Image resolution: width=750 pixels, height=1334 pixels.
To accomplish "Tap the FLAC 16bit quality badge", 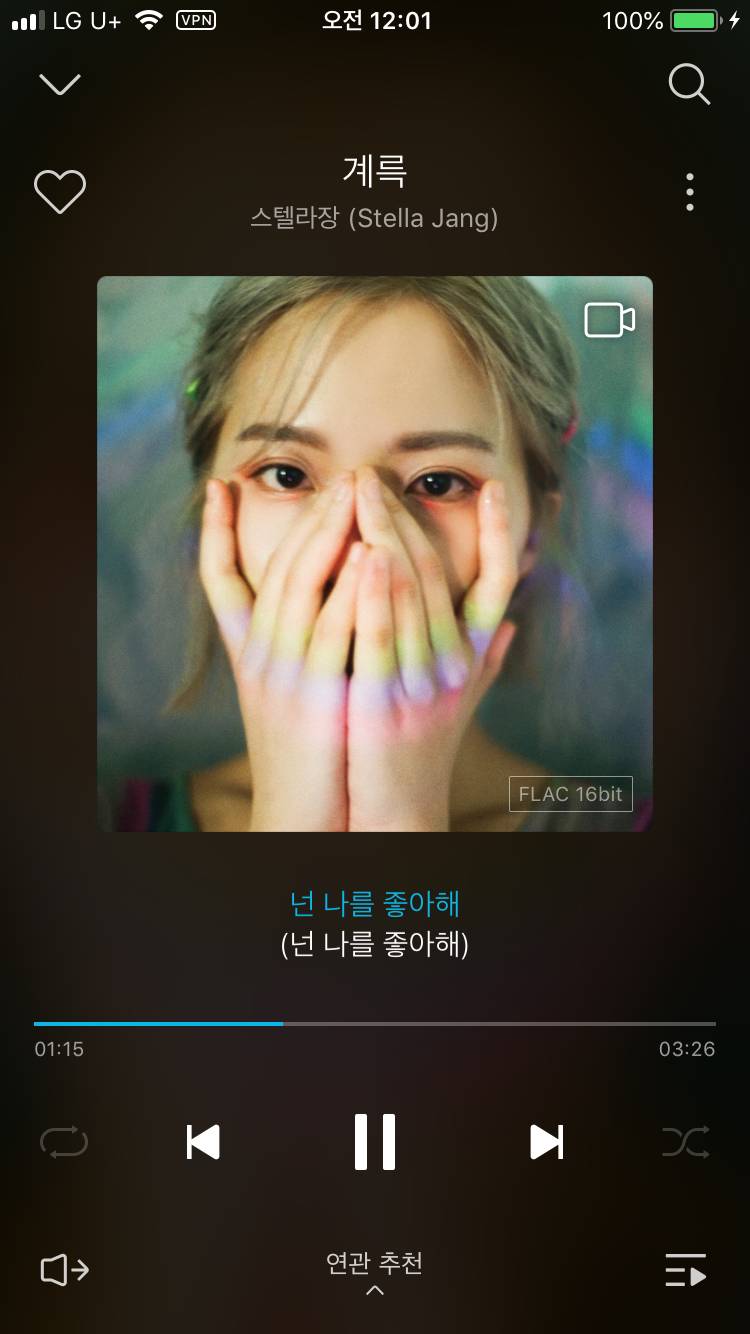I will (570, 793).
